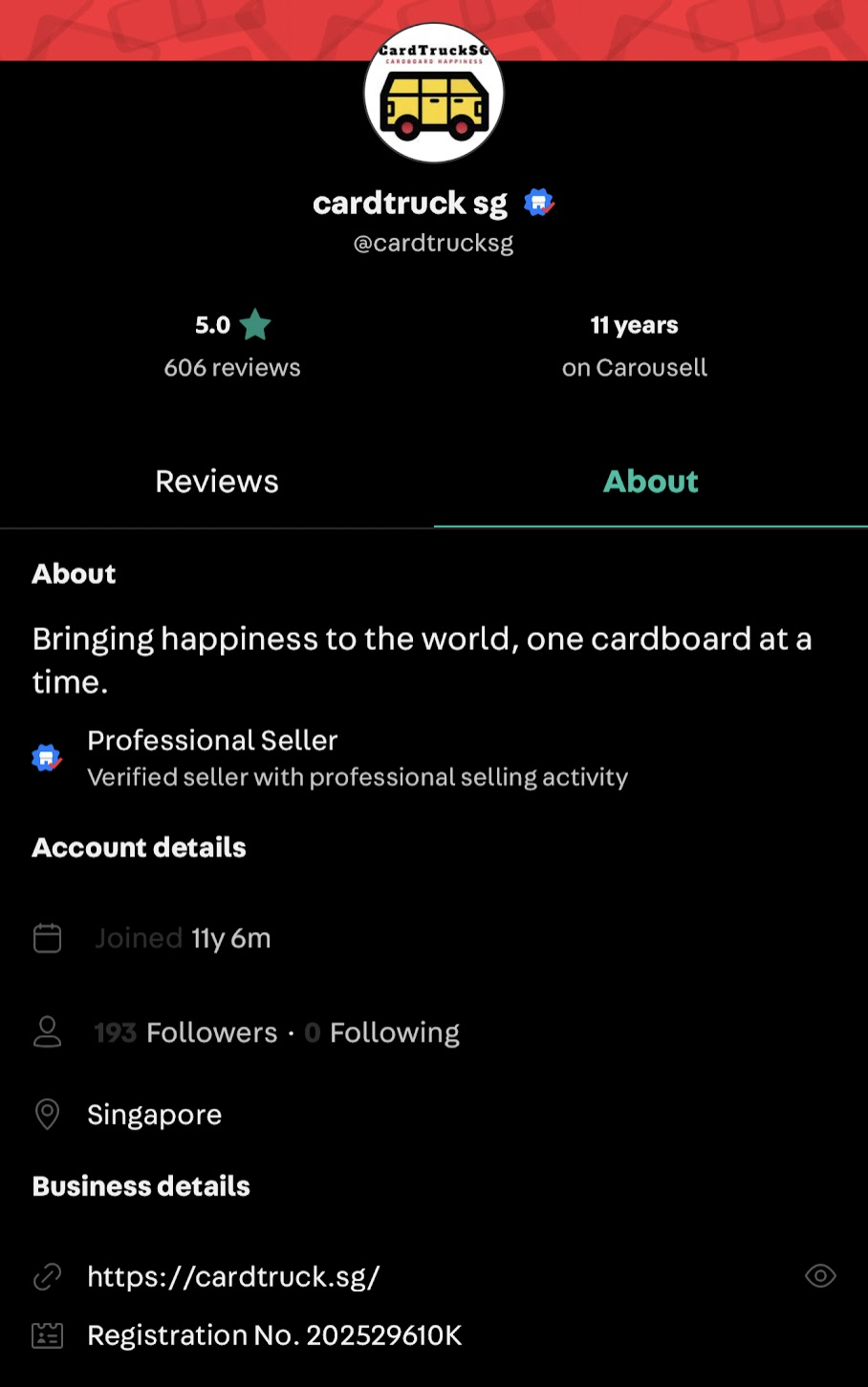868x1387 pixels.
Task: Click the 193 Followers text
Action: click(184, 1032)
